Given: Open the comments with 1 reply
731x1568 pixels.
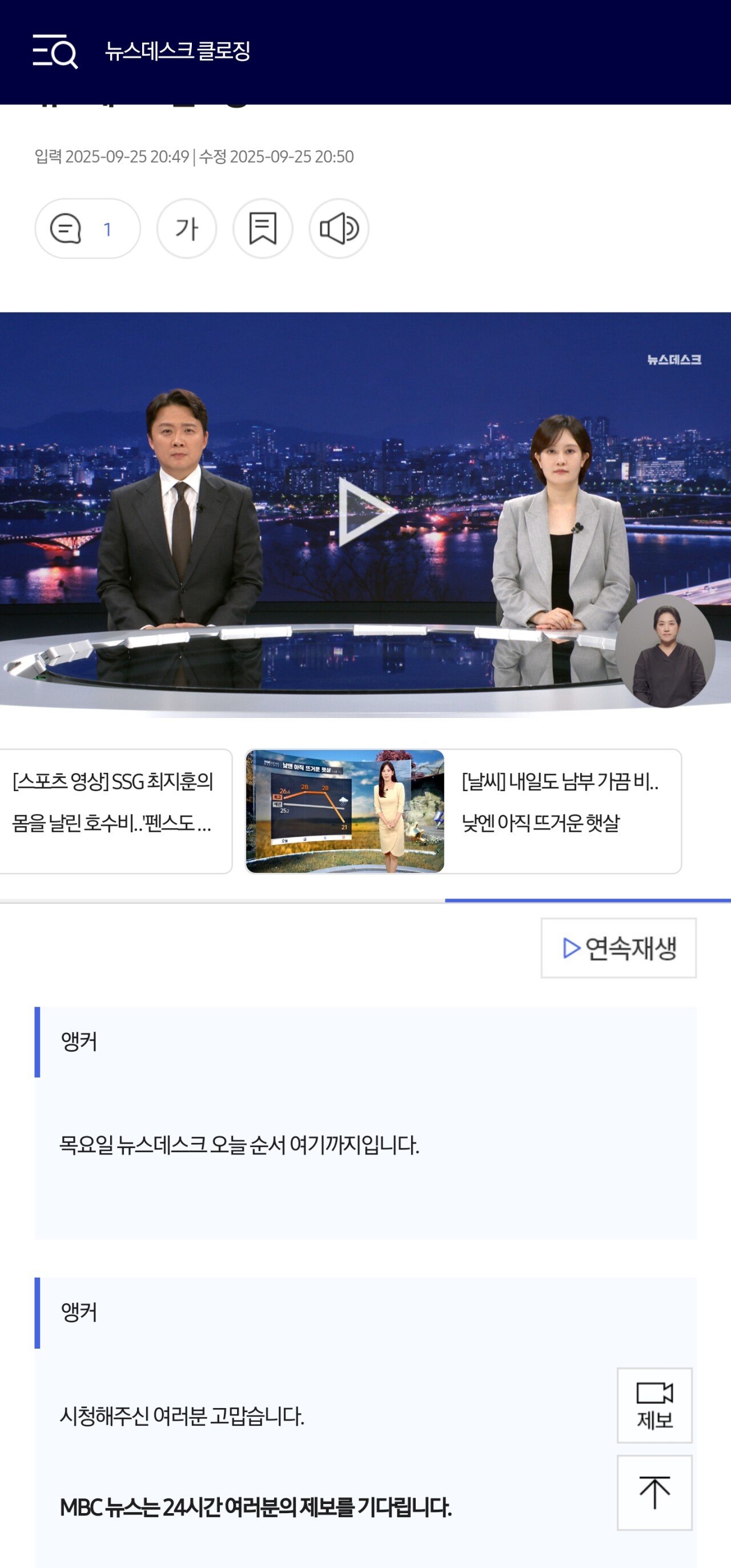Looking at the screenshot, I should pyautogui.click(x=87, y=229).
